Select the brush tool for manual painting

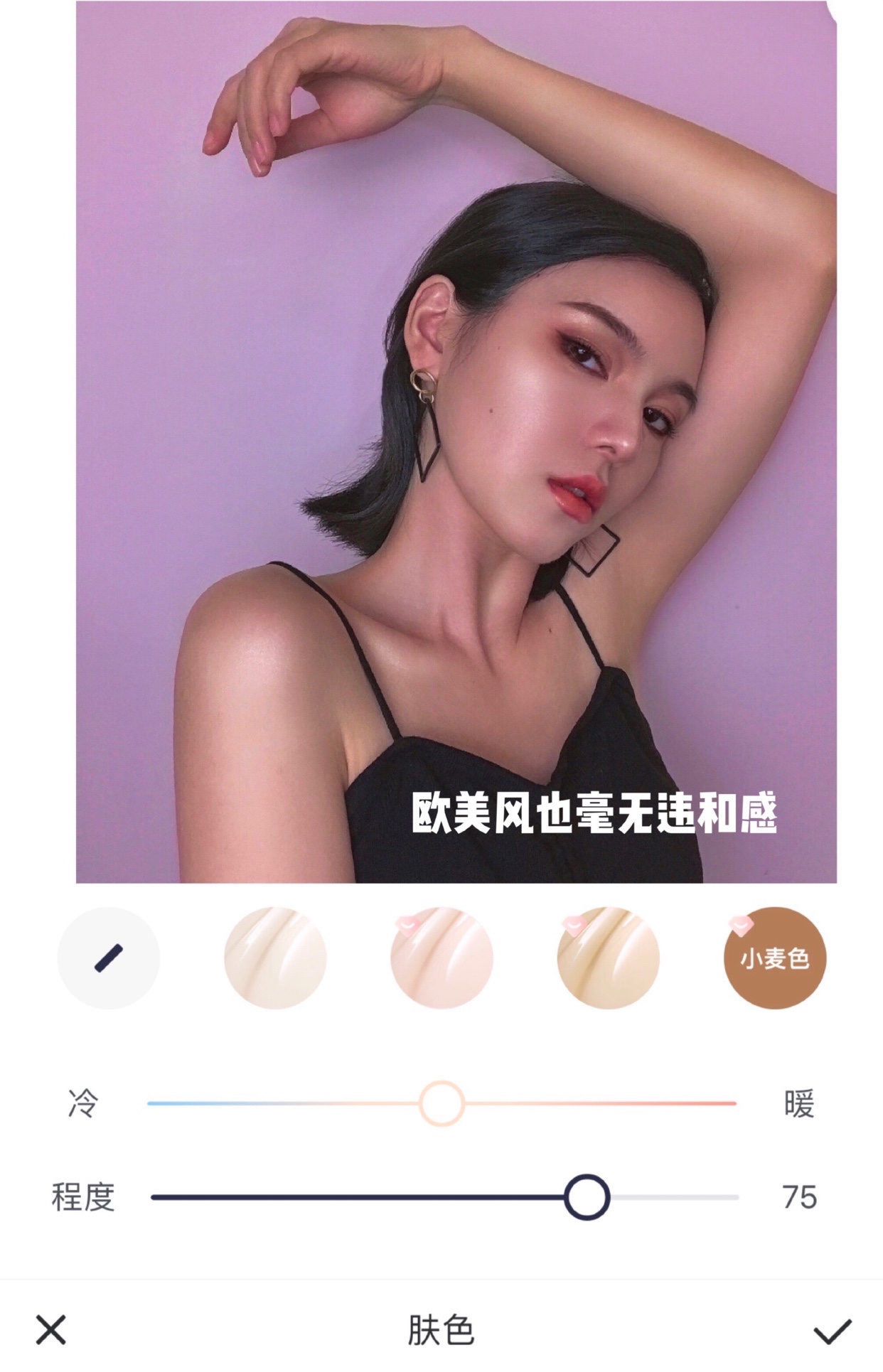click(109, 958)
